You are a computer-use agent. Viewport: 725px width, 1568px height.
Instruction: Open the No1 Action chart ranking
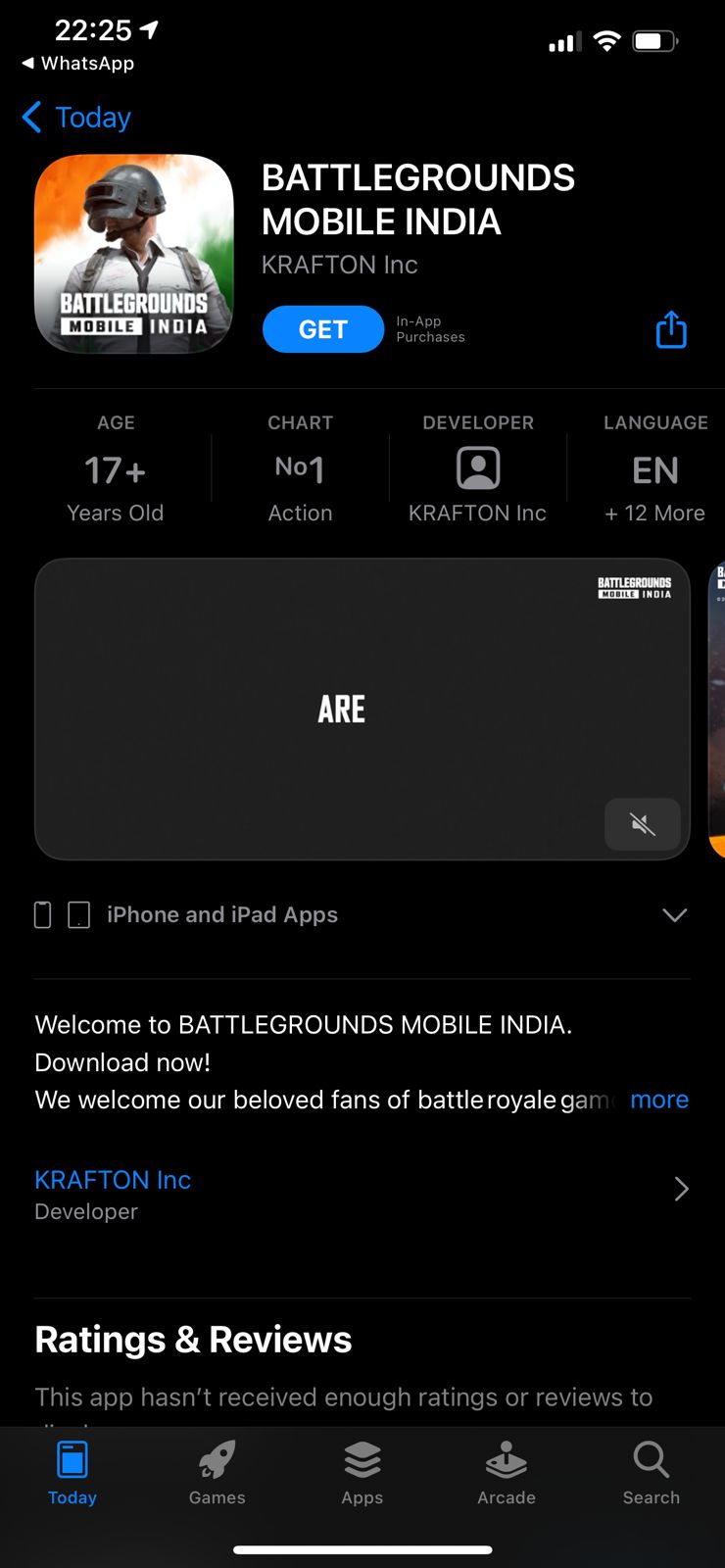[300, 469]
